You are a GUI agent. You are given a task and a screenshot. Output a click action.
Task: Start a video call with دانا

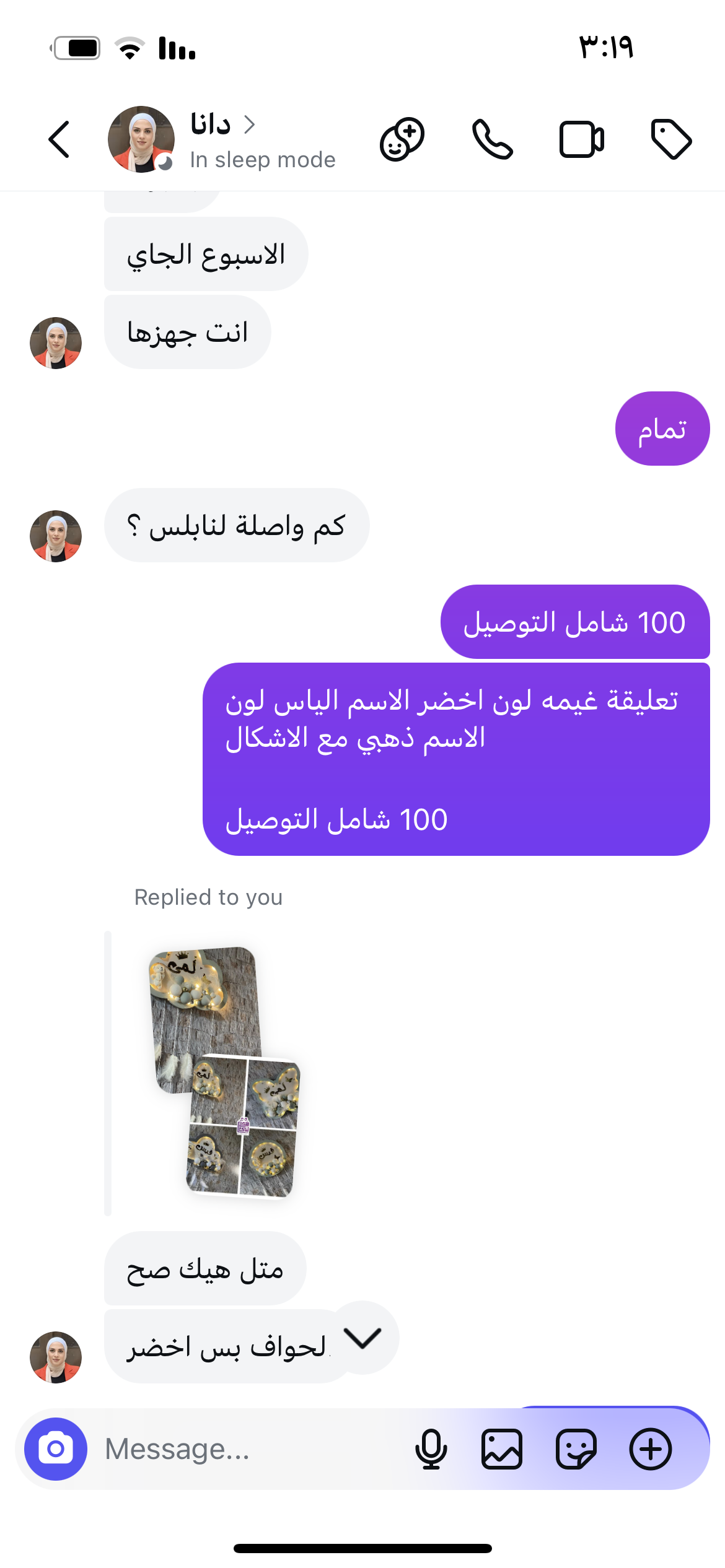(x=581, y=139)
